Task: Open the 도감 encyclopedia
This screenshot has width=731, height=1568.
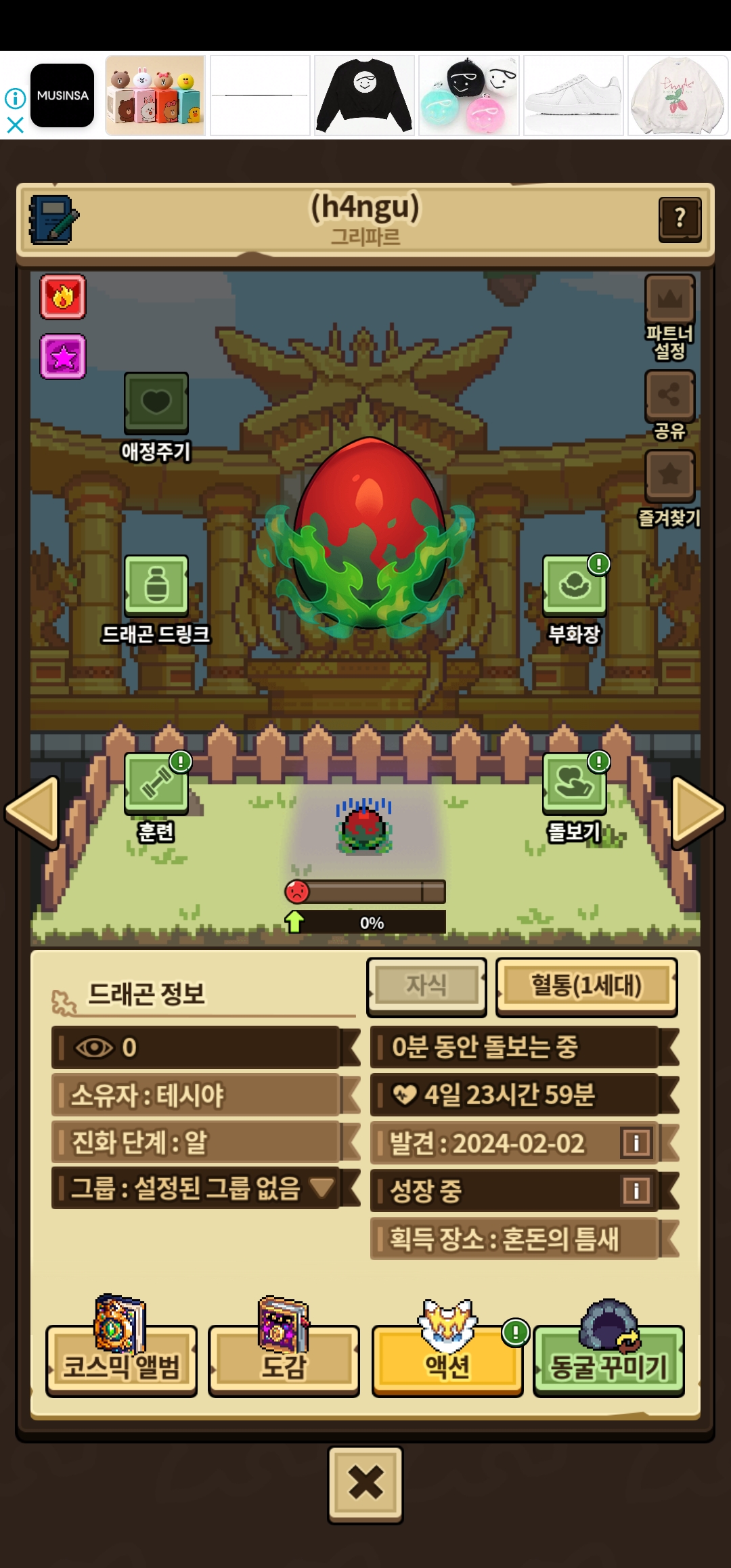Action: [284, 1359]
